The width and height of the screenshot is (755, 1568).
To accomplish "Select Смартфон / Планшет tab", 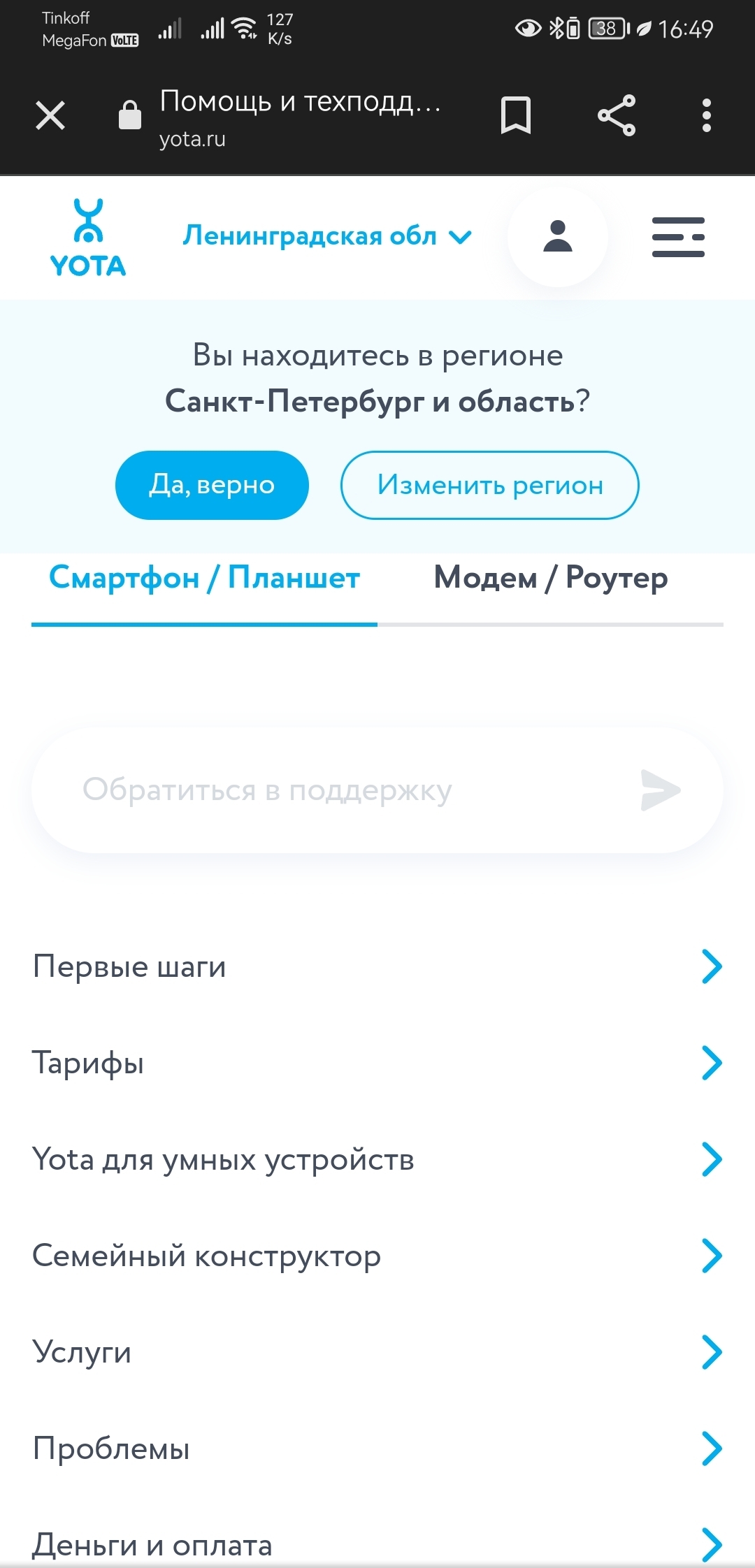I will point(204,579).
